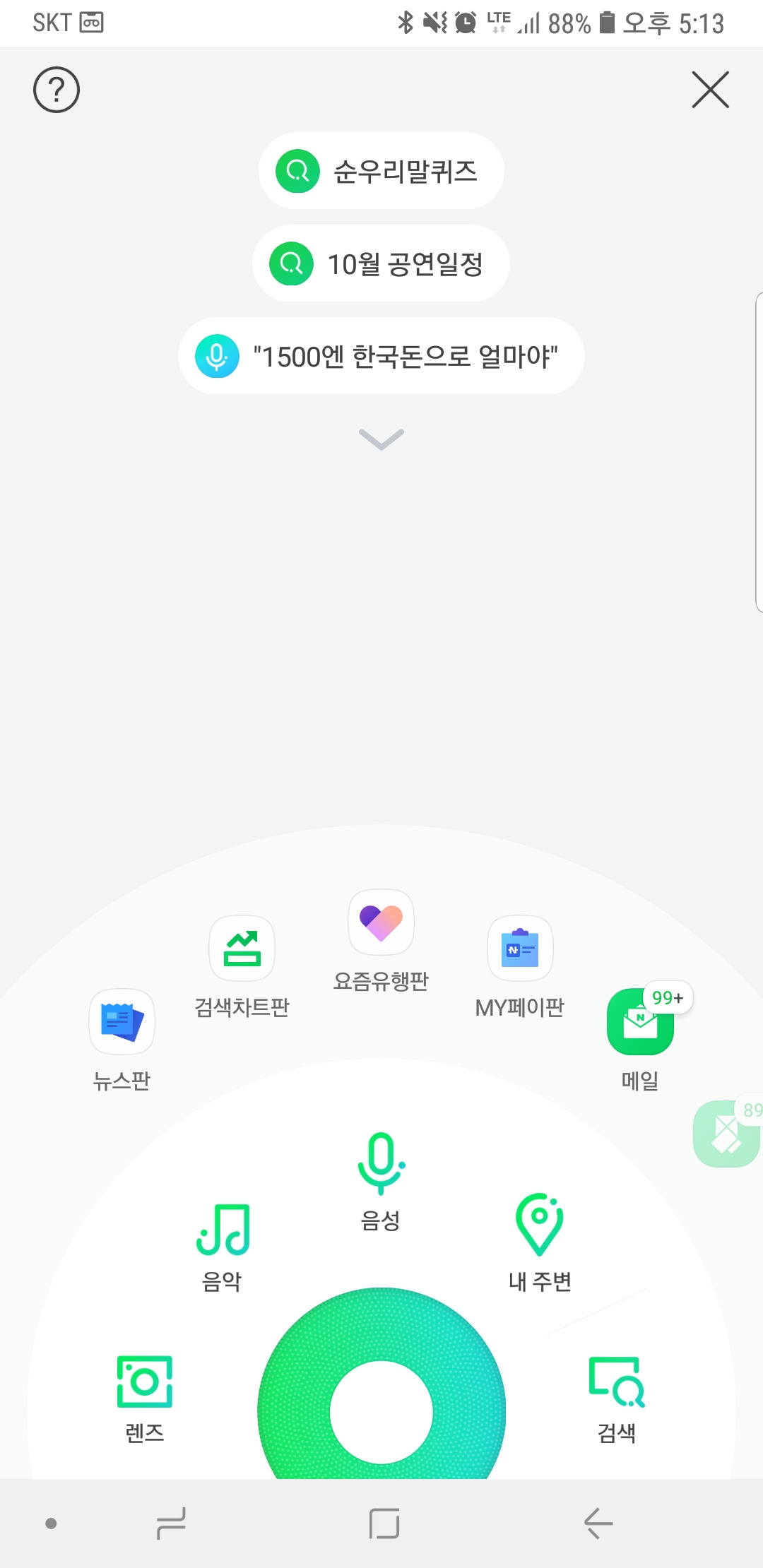Open 검색차트판 shortcut

242,949
